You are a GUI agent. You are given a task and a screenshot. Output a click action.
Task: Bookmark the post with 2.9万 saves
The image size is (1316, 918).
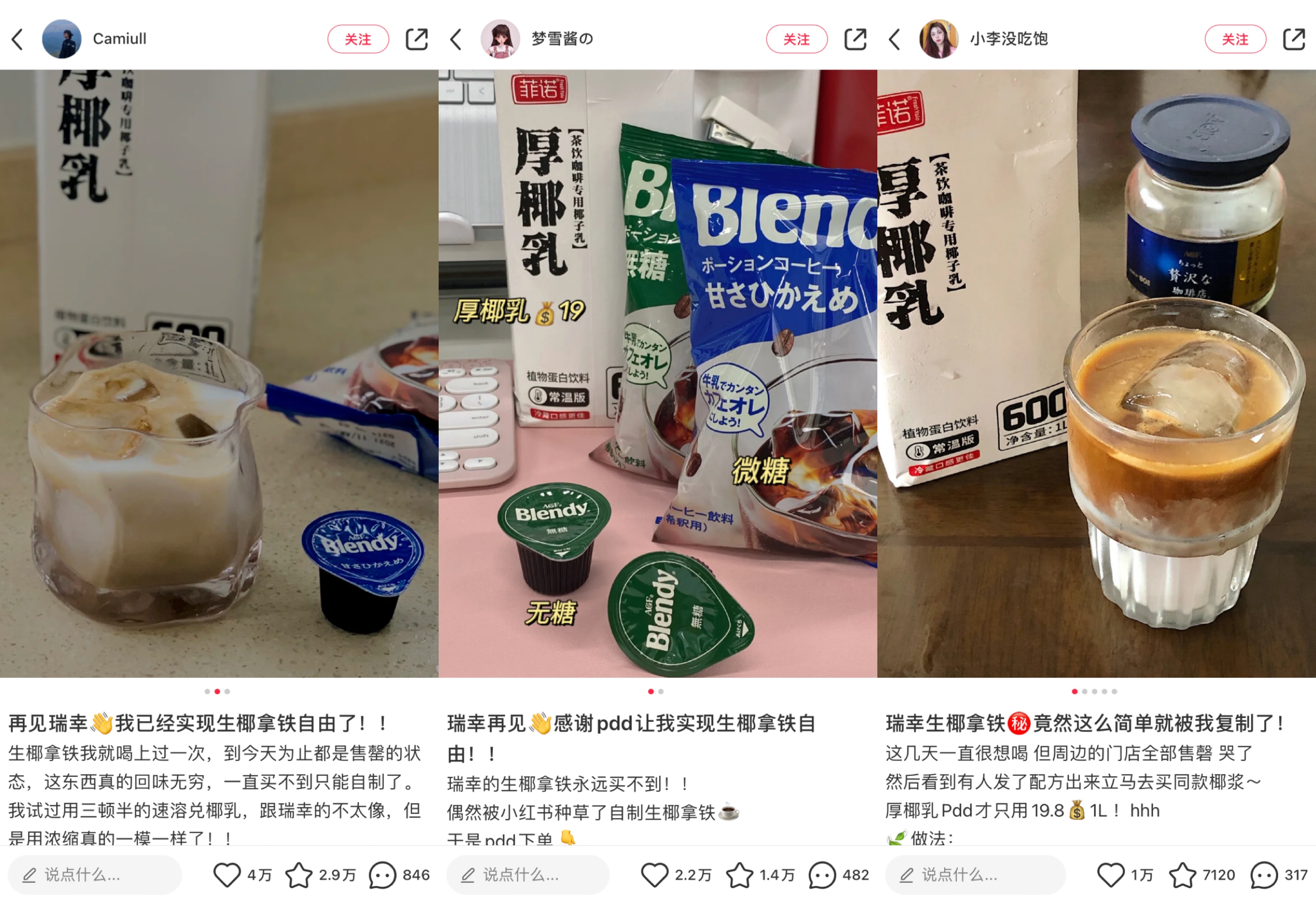pos(299,875)
